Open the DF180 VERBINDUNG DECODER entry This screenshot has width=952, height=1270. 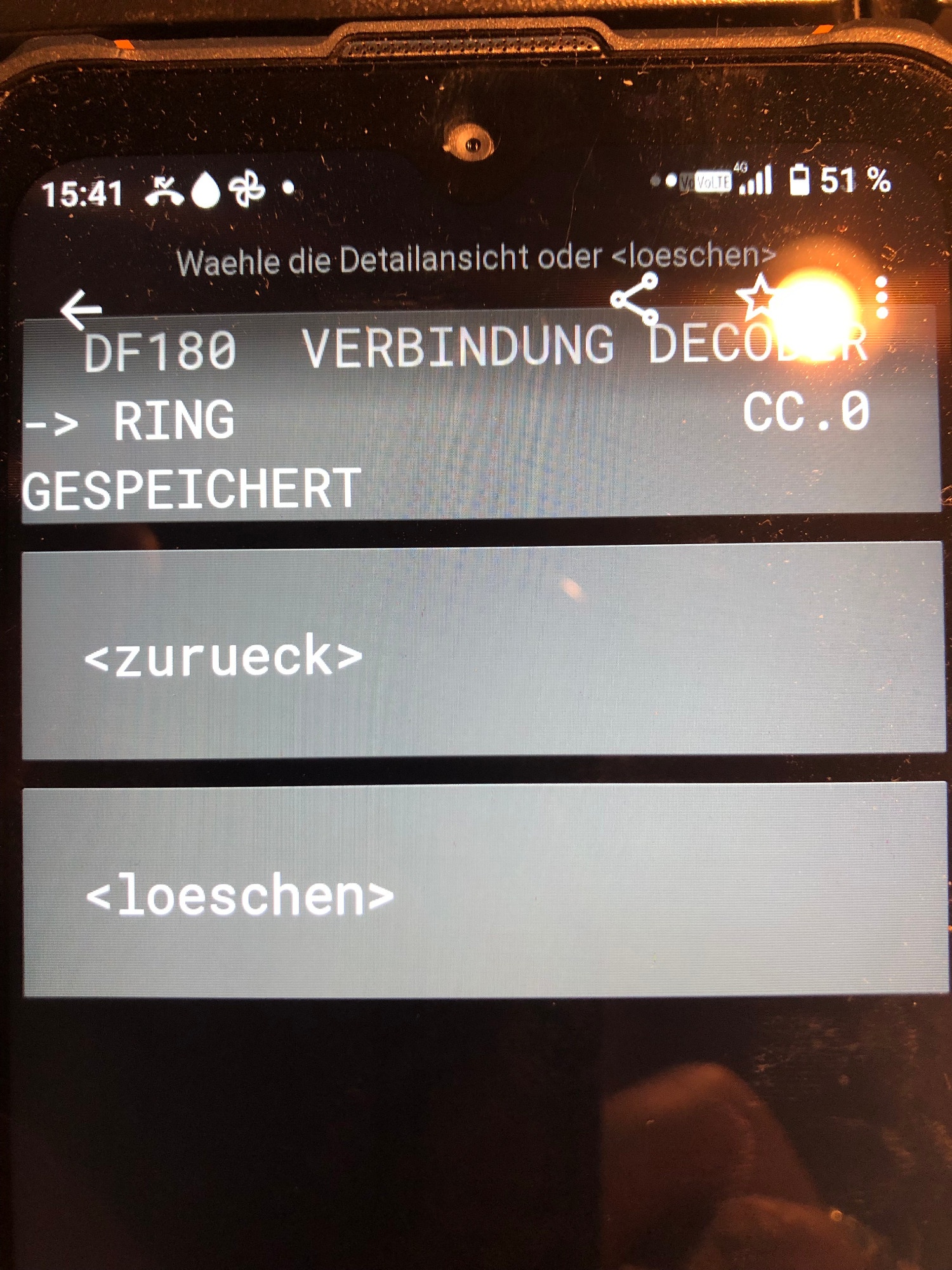pos(480,419)
